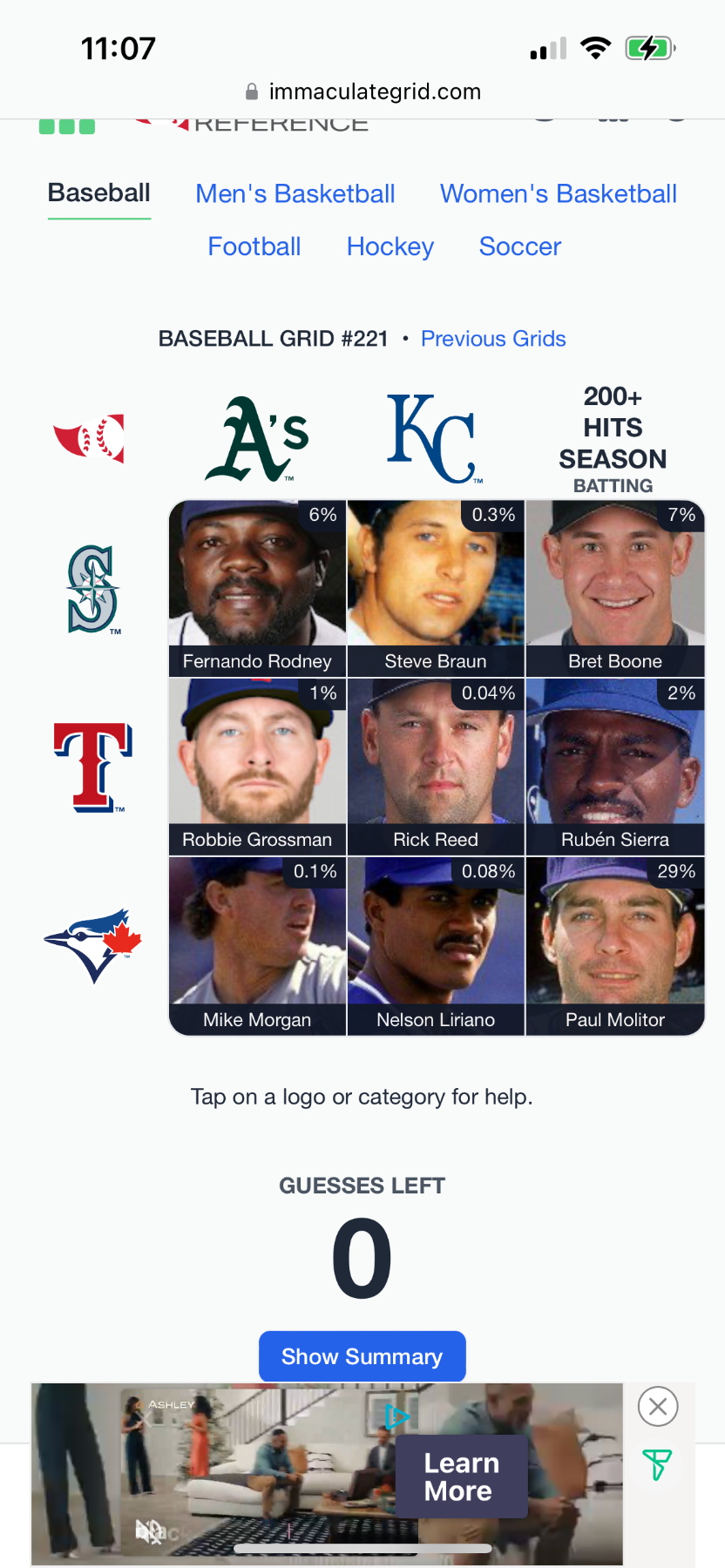Image resolution: width=725 pixels, height=1568 pixels.
Task: Select the Baseball tab
Action: 99,193
